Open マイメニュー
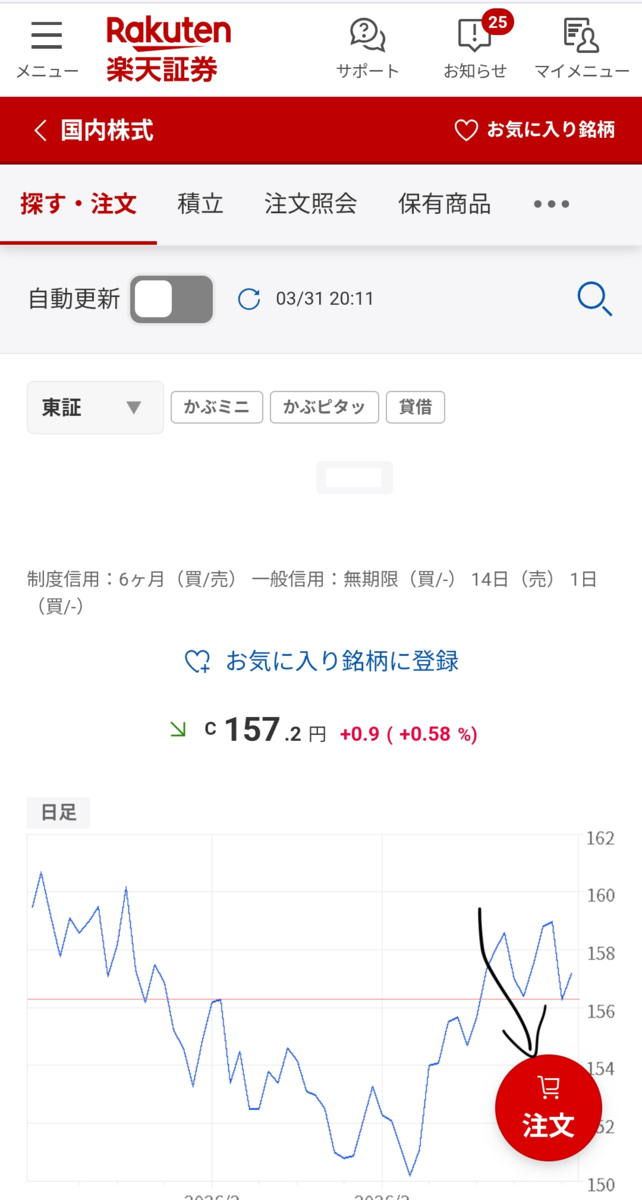The height and width of the screenshot is (1200, 642). click(x=580, y=49)
